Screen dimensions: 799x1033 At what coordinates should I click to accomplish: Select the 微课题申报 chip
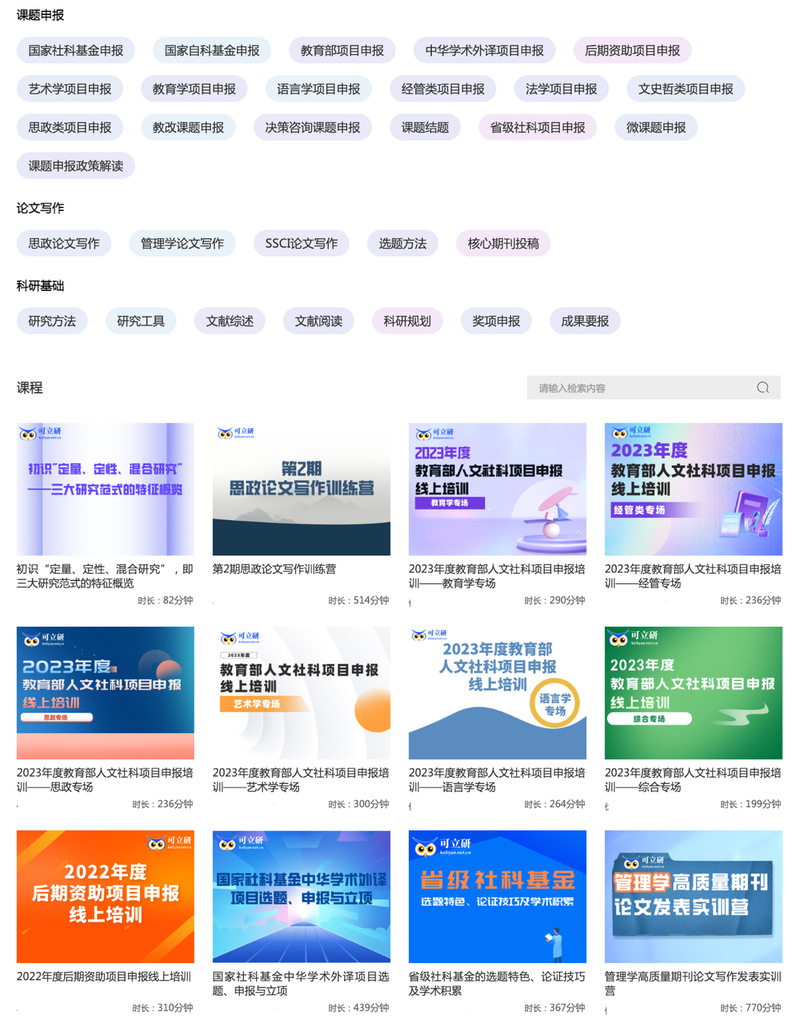pos(656,127)
